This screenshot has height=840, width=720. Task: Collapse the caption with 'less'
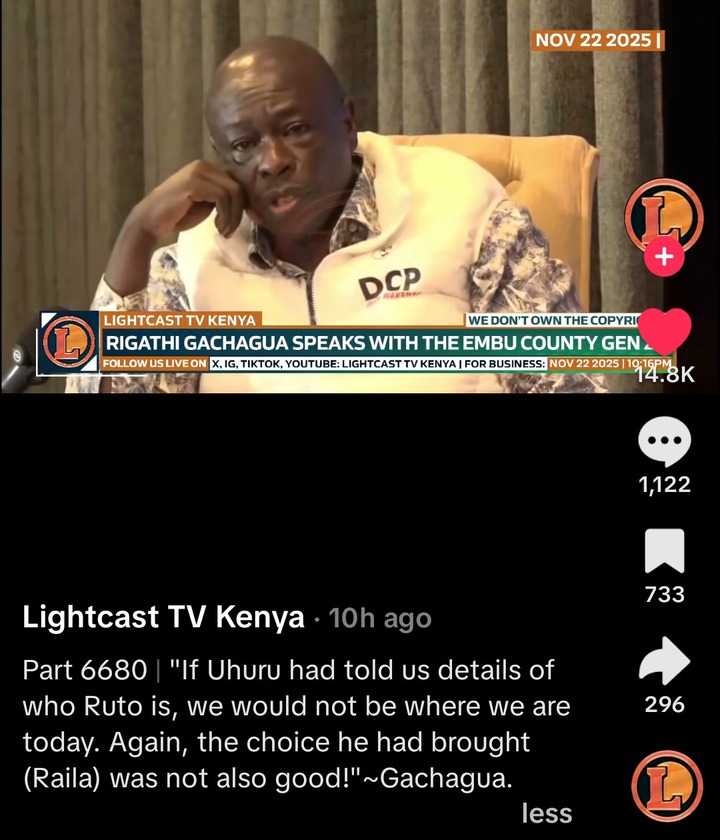coord(546,813)
